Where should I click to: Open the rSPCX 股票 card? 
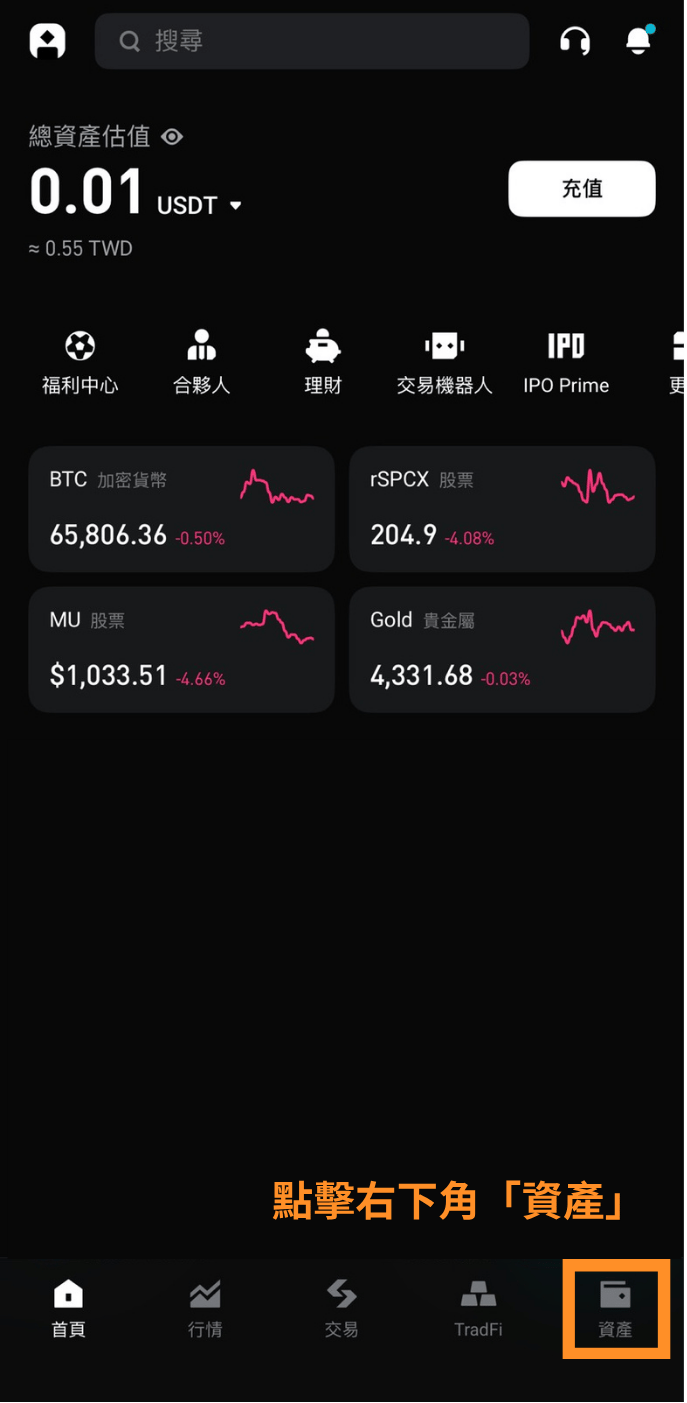point(502,509)
